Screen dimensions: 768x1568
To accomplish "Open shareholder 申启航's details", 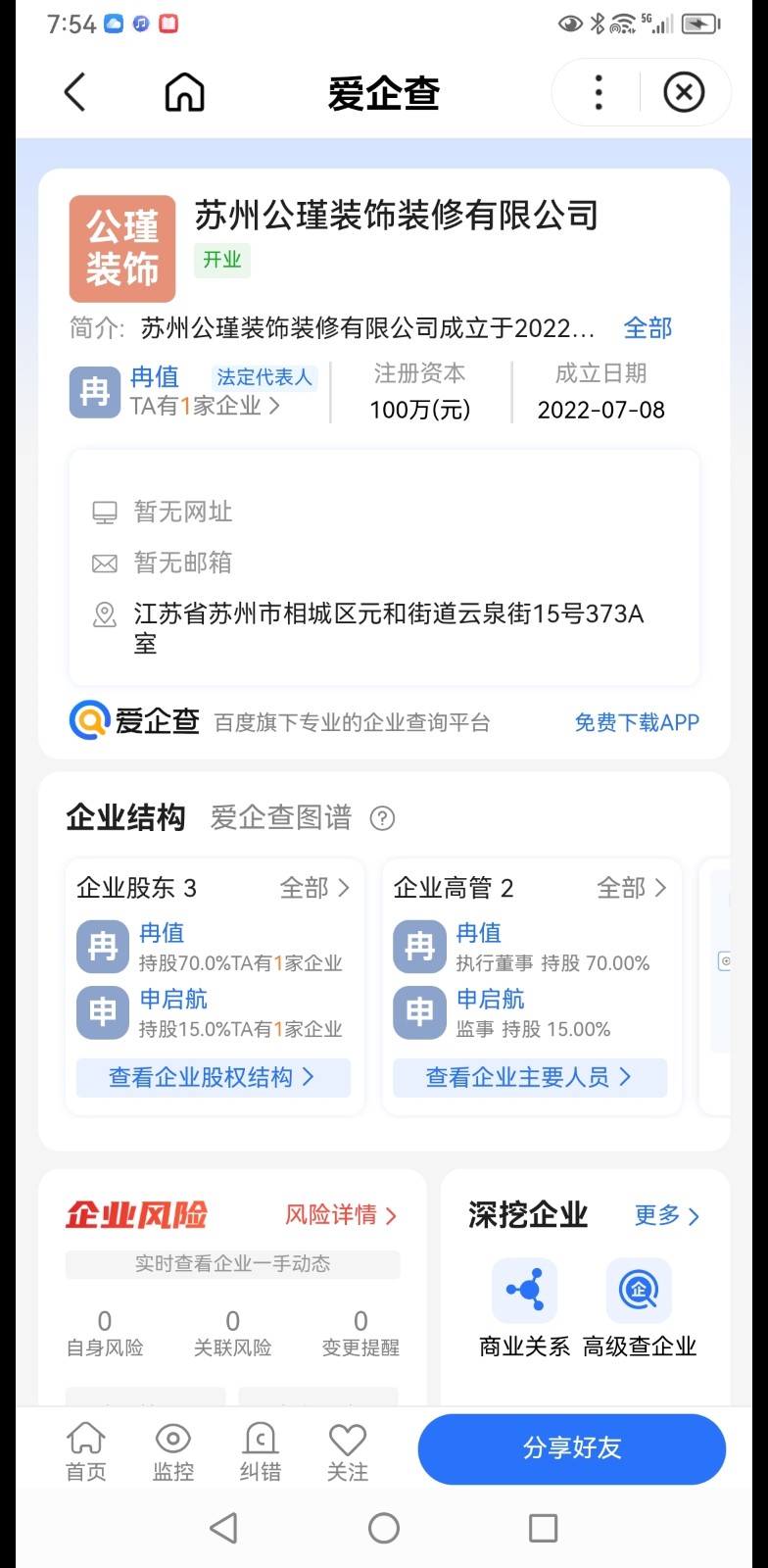I will pos(173,1000).
